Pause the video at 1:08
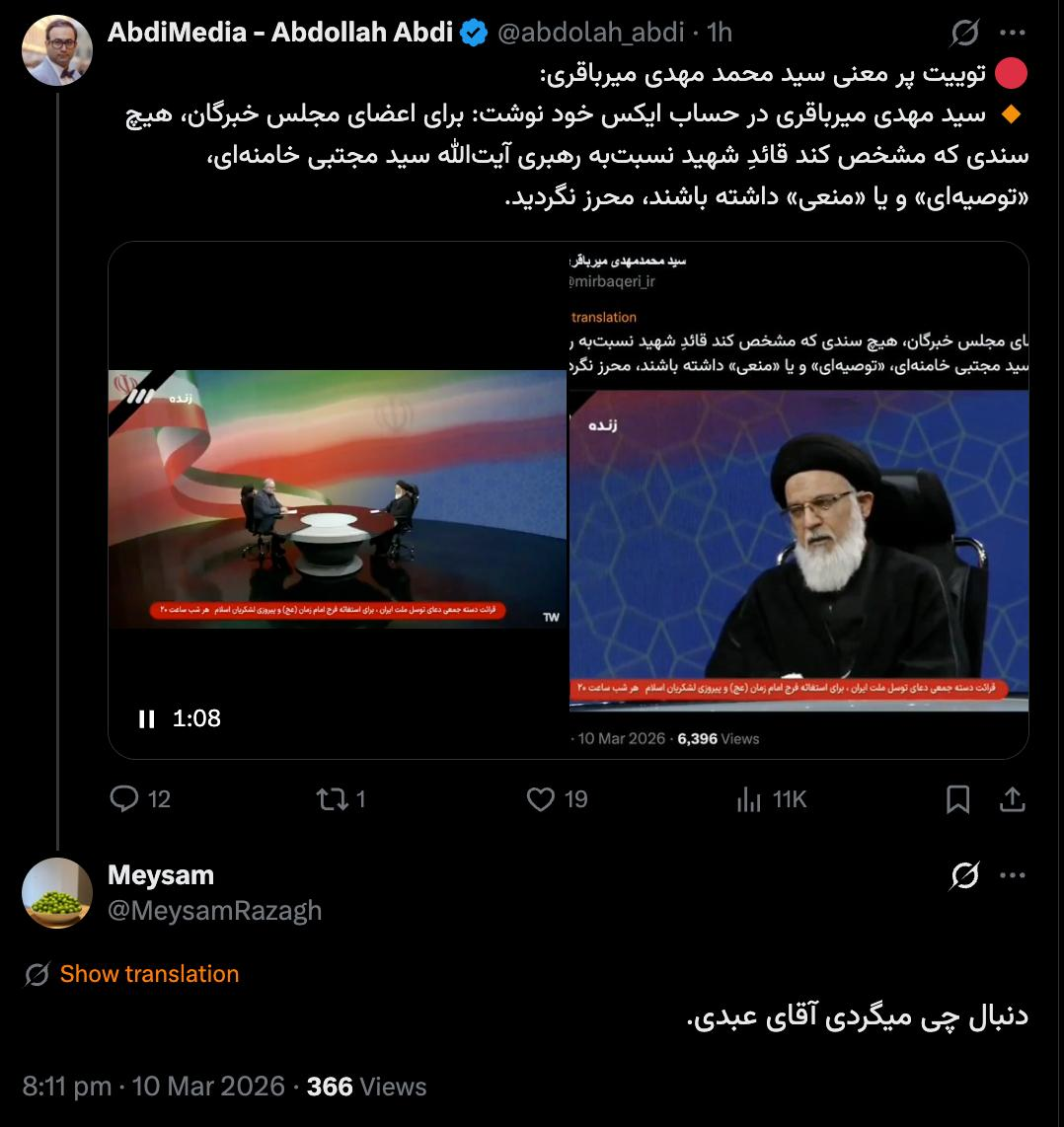Image resolution: width=1064 pixels, height=1127 pixels. tap(147, 718)
